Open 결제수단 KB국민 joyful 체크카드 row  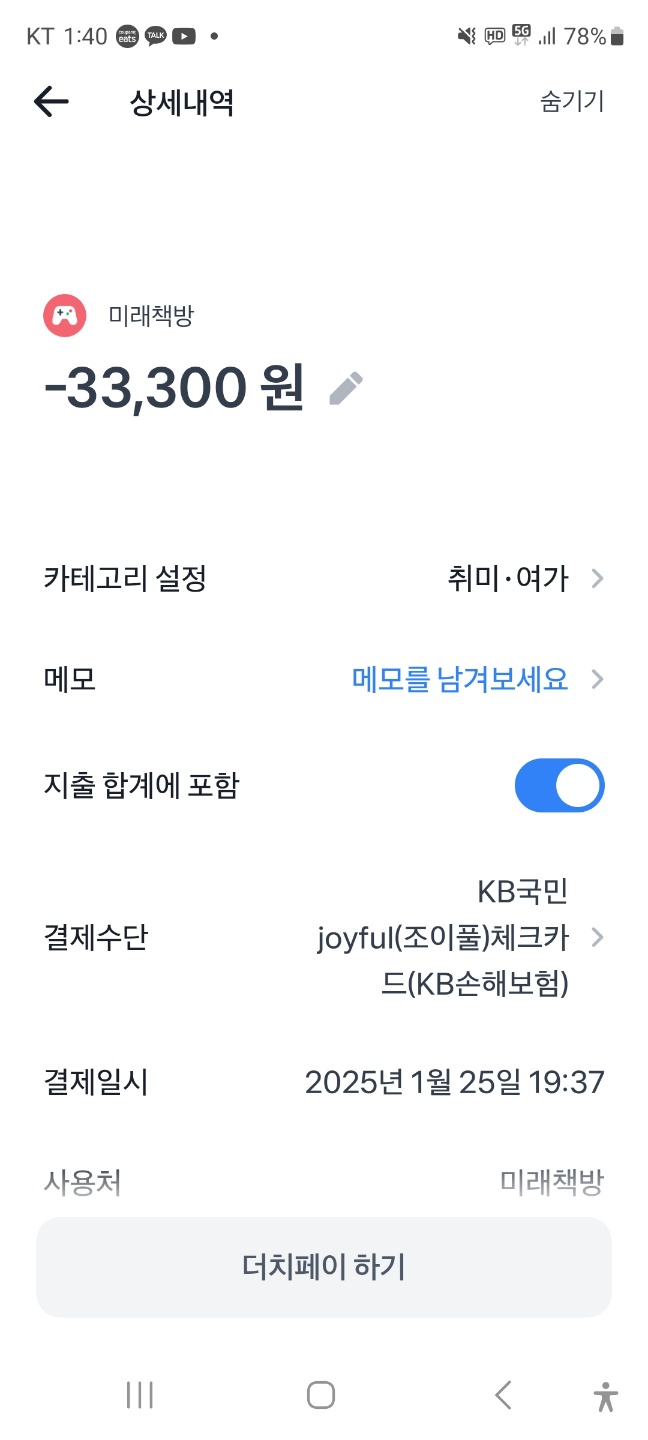point(324,938)
